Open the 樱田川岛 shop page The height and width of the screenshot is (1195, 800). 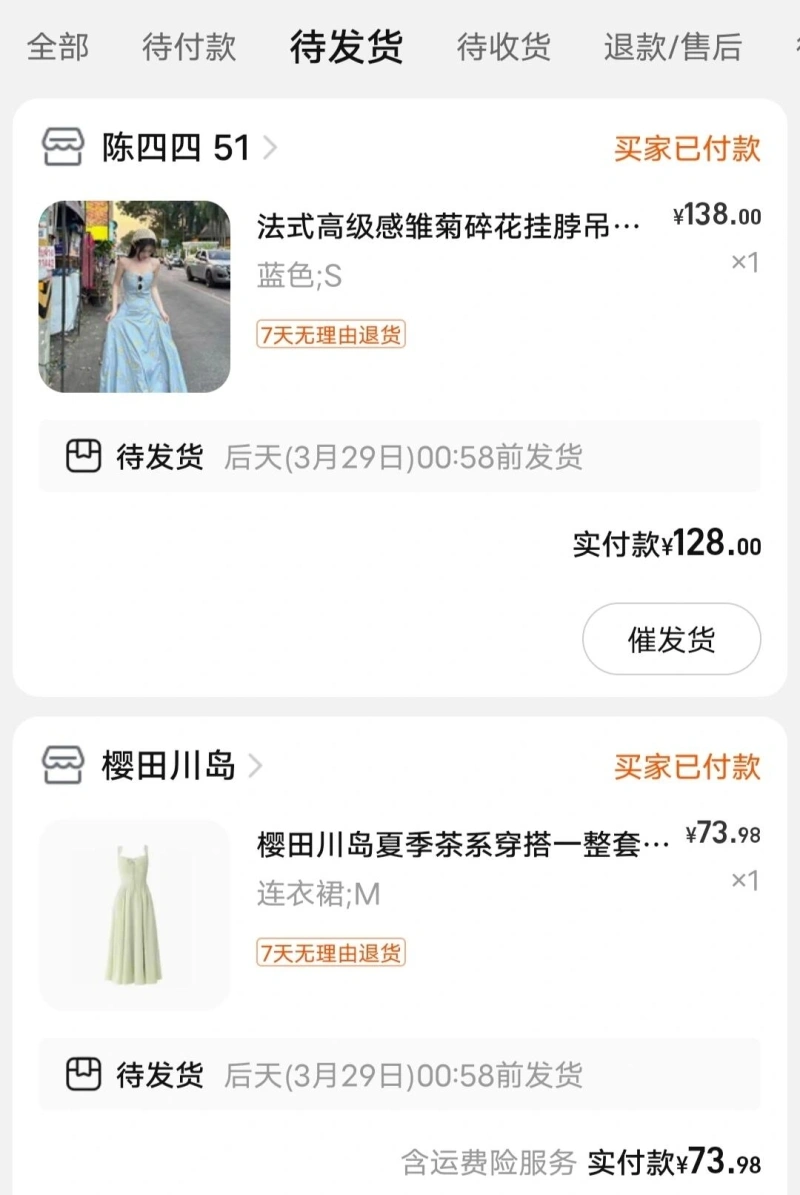(168, 766)
